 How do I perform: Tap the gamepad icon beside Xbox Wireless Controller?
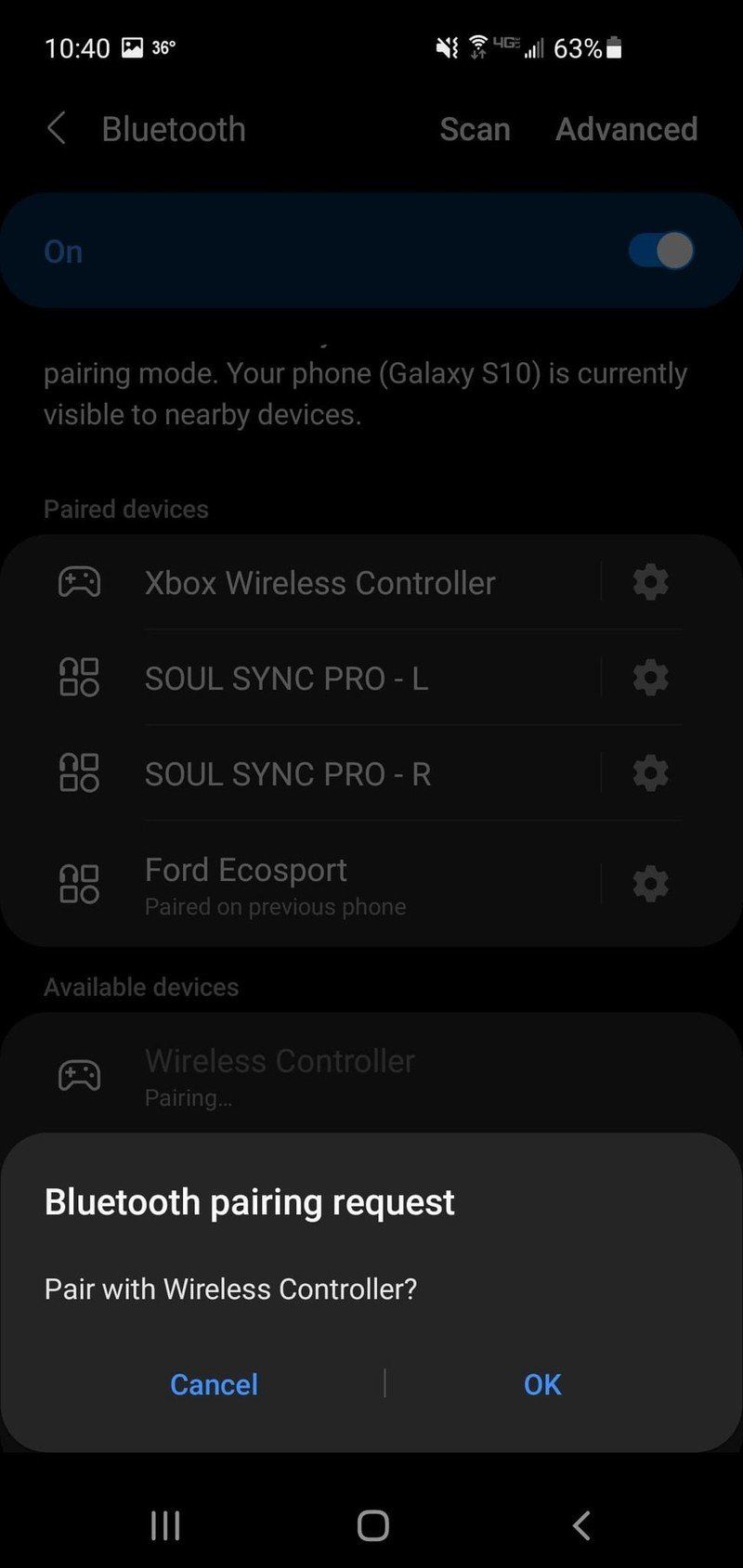(x=80, y=582)
